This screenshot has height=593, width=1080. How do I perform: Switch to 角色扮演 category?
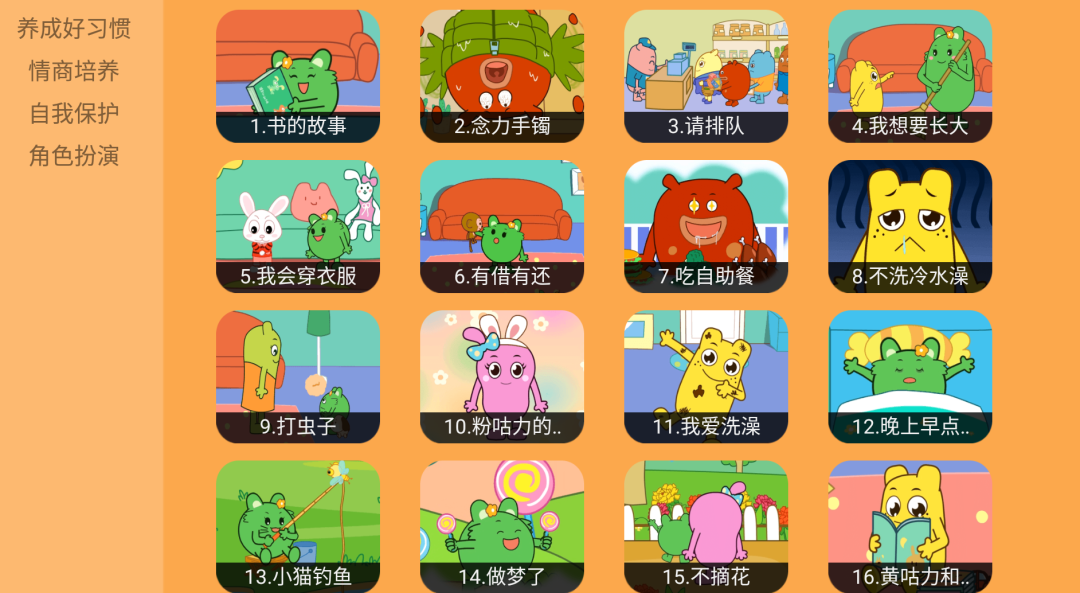coord(74,156)
